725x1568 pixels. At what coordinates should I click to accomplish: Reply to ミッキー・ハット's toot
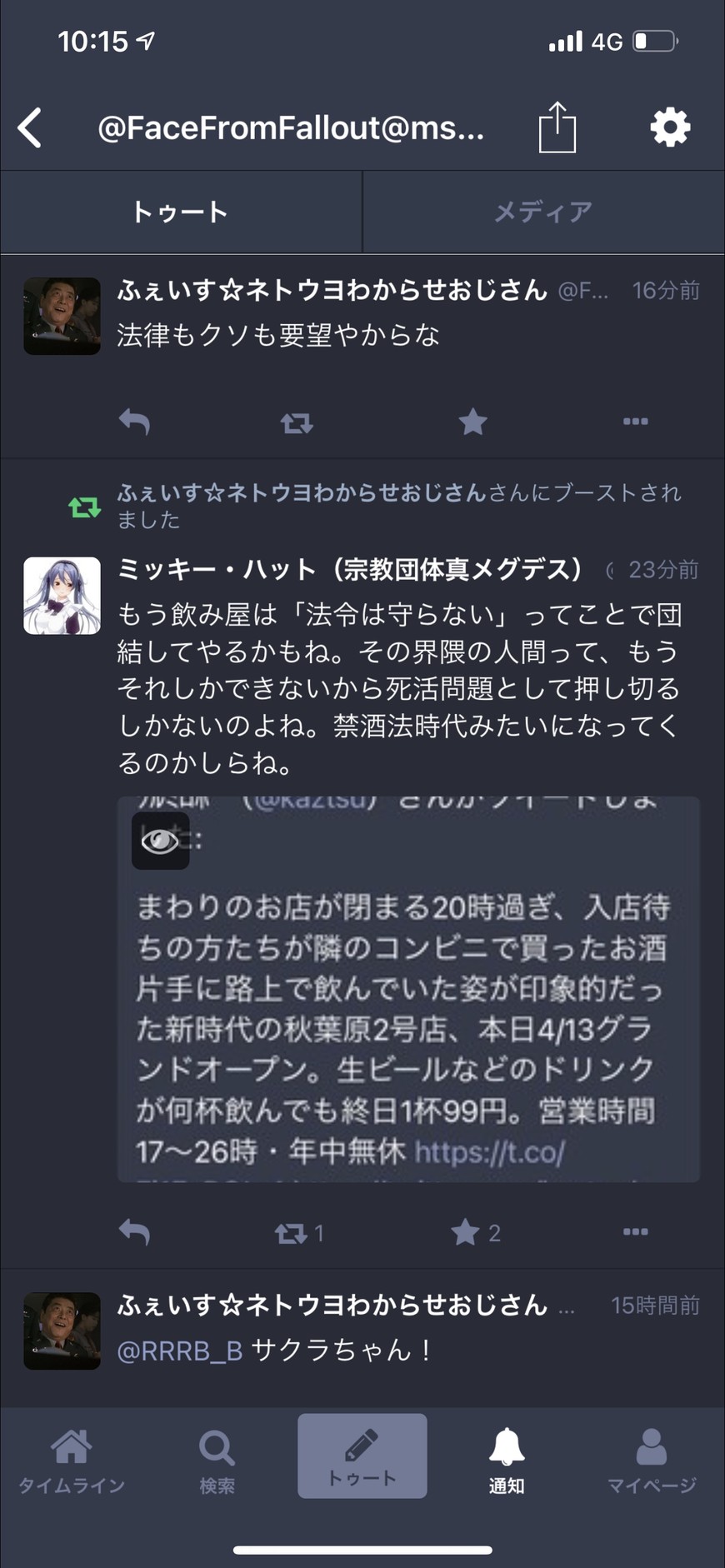tap(134, 1231)
